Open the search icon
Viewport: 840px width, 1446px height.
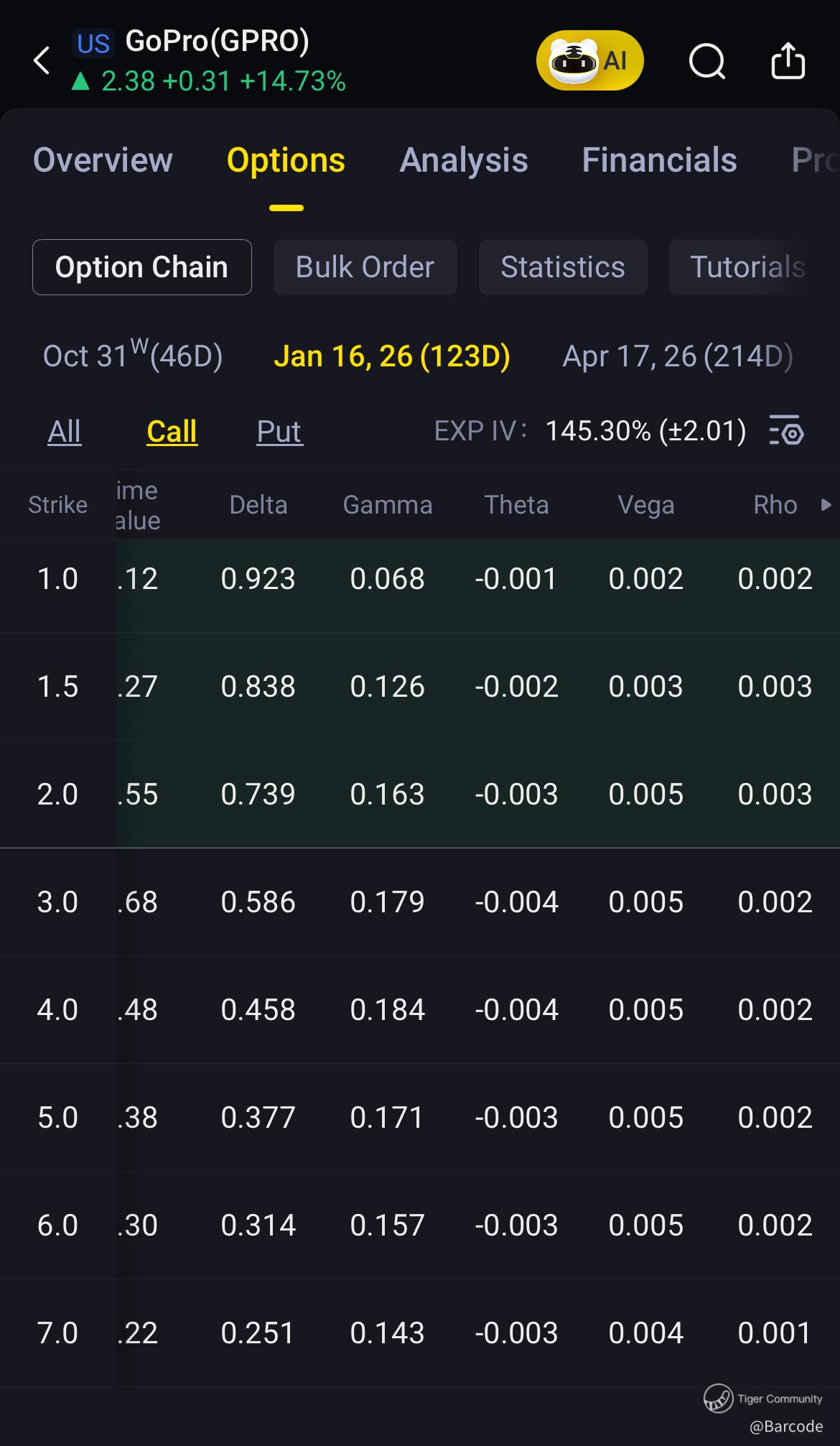point(707,61)
